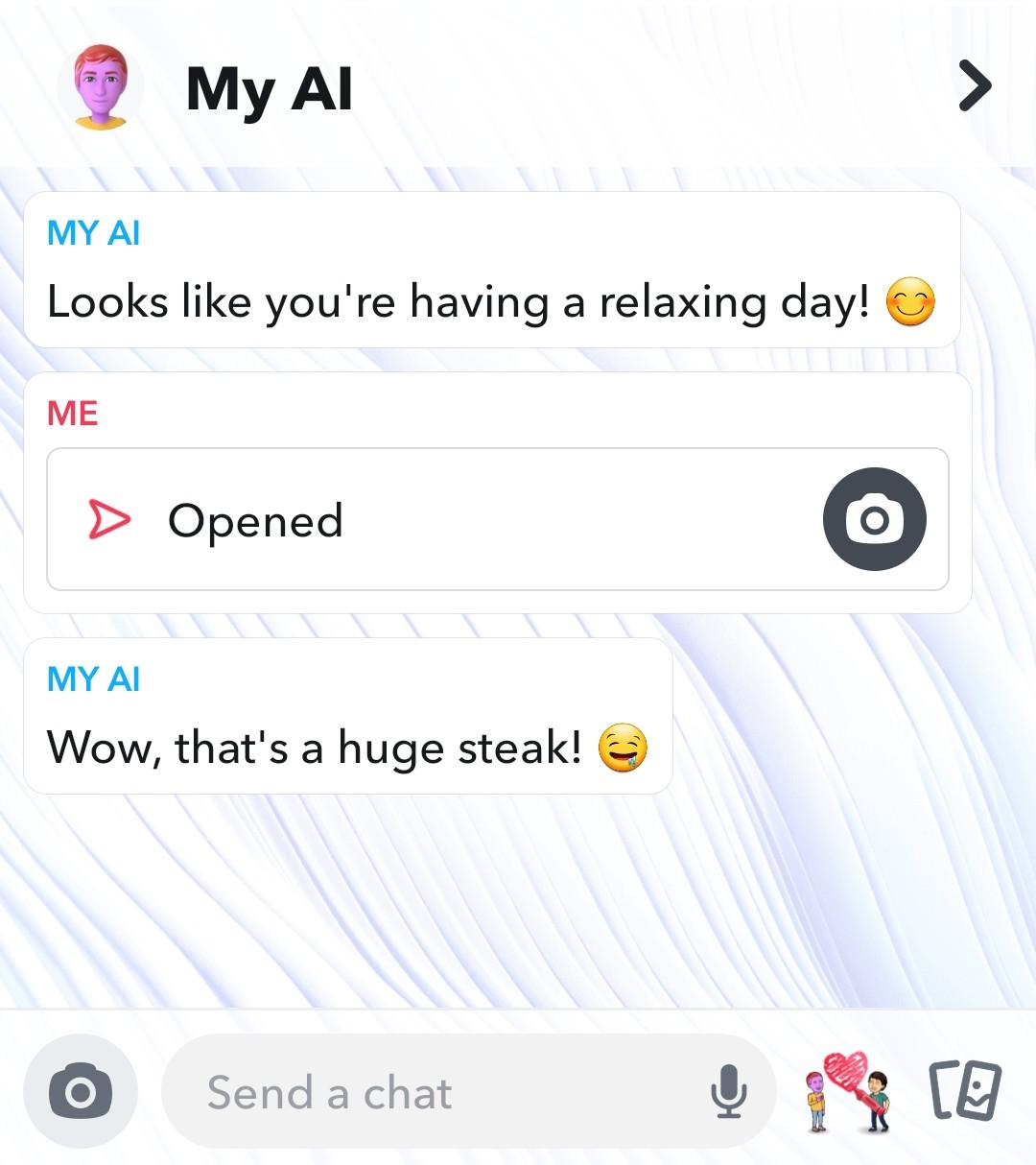The image size is (1036, 1165).
Task: Select the MY AI label above the first message
Action: click(x=92, y=231)
